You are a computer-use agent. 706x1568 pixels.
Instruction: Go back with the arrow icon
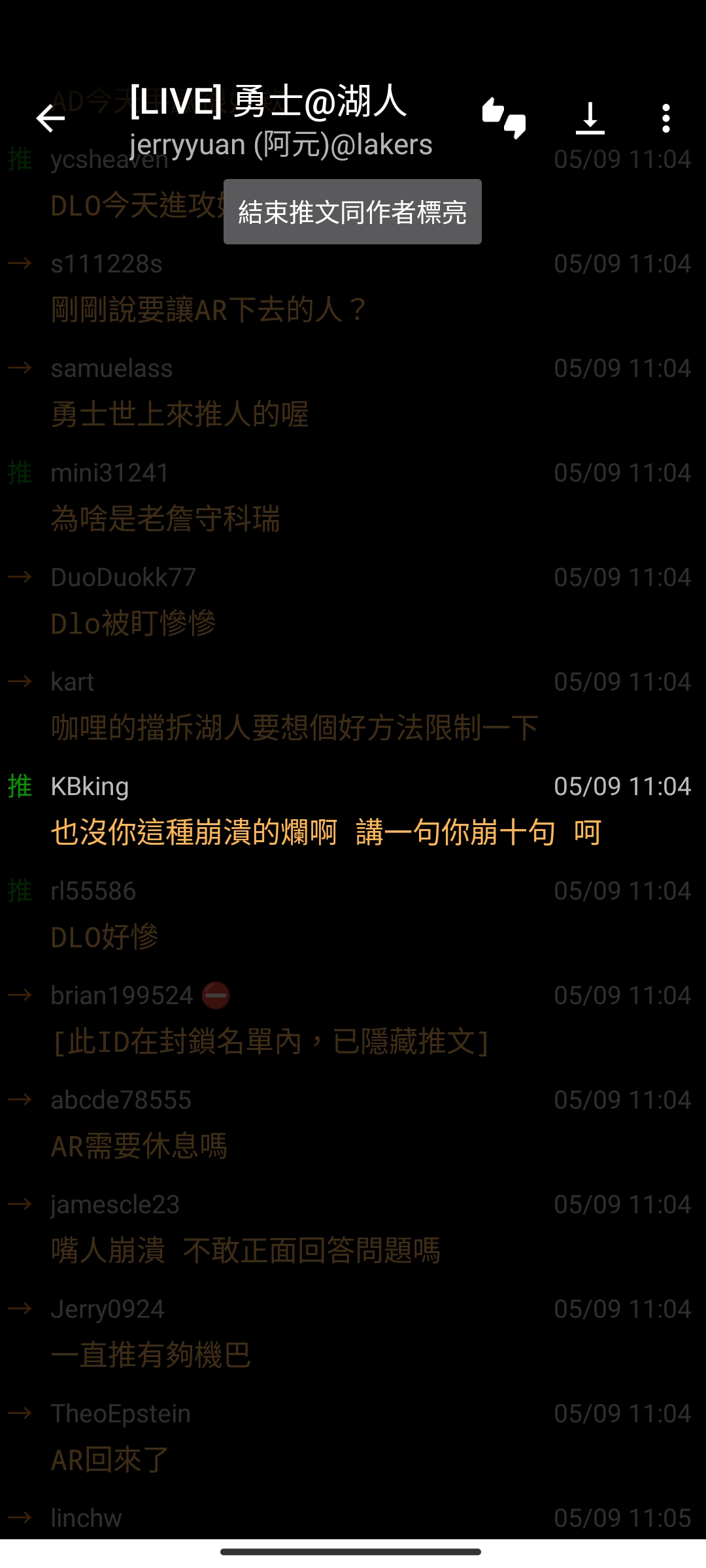point(50,118)
